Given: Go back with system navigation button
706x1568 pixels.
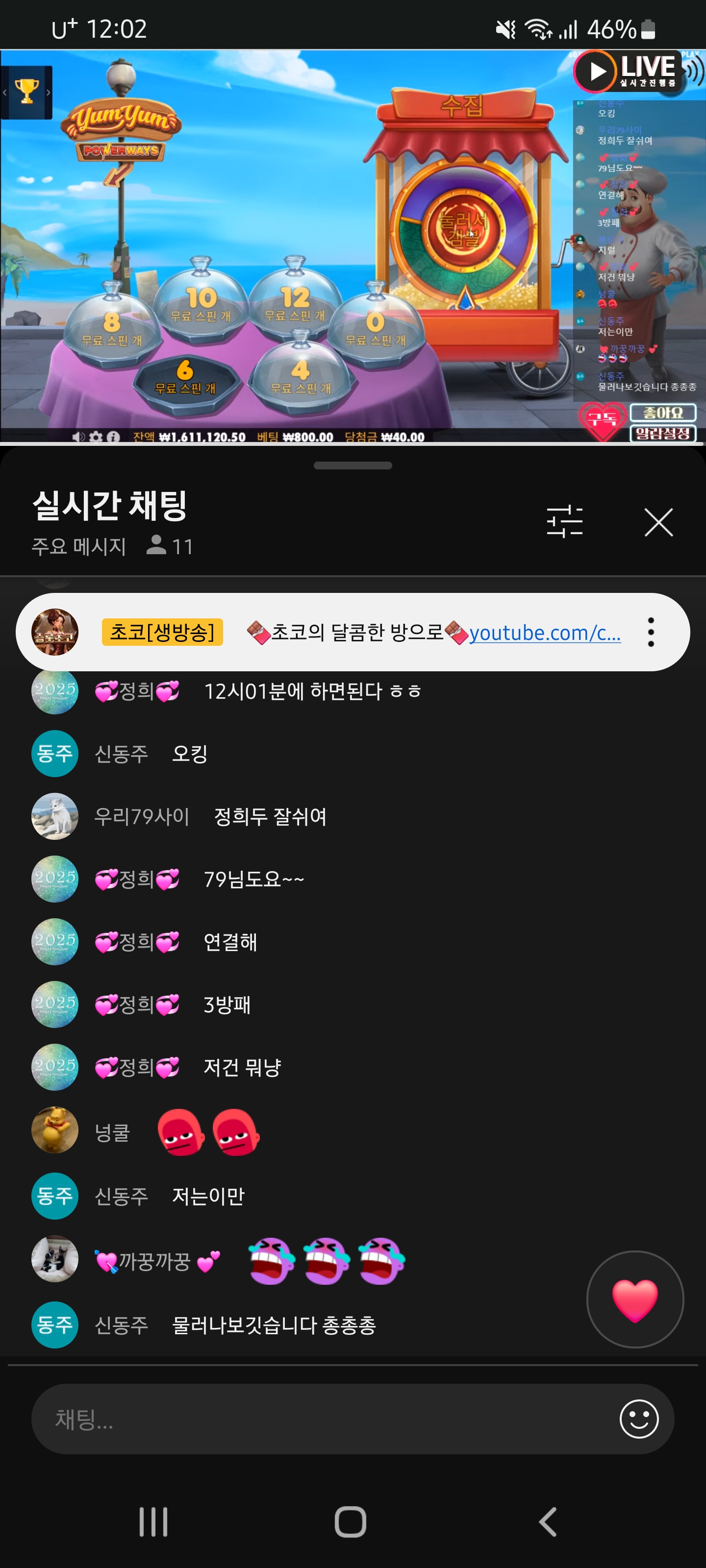Looking at the screenshot, I should point(548,1522).
